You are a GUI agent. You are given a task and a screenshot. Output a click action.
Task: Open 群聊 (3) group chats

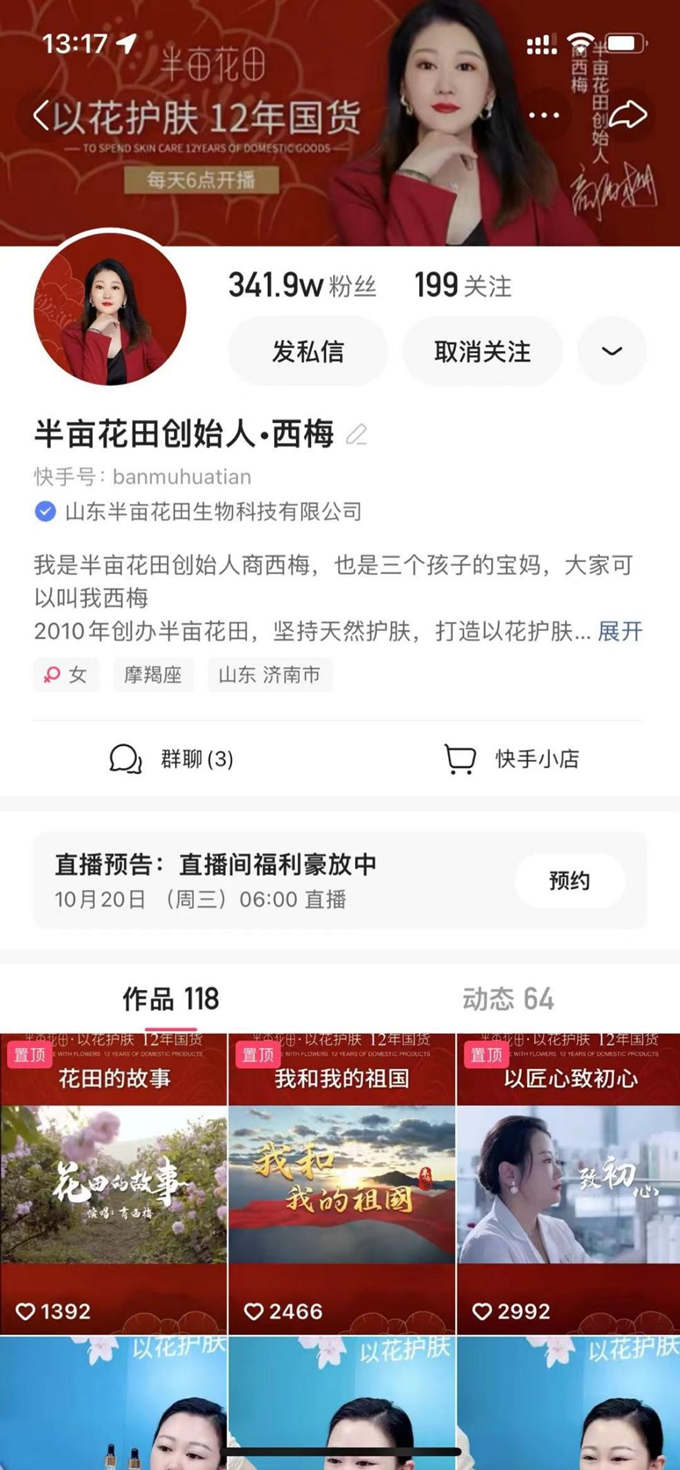tap(172, 759)
